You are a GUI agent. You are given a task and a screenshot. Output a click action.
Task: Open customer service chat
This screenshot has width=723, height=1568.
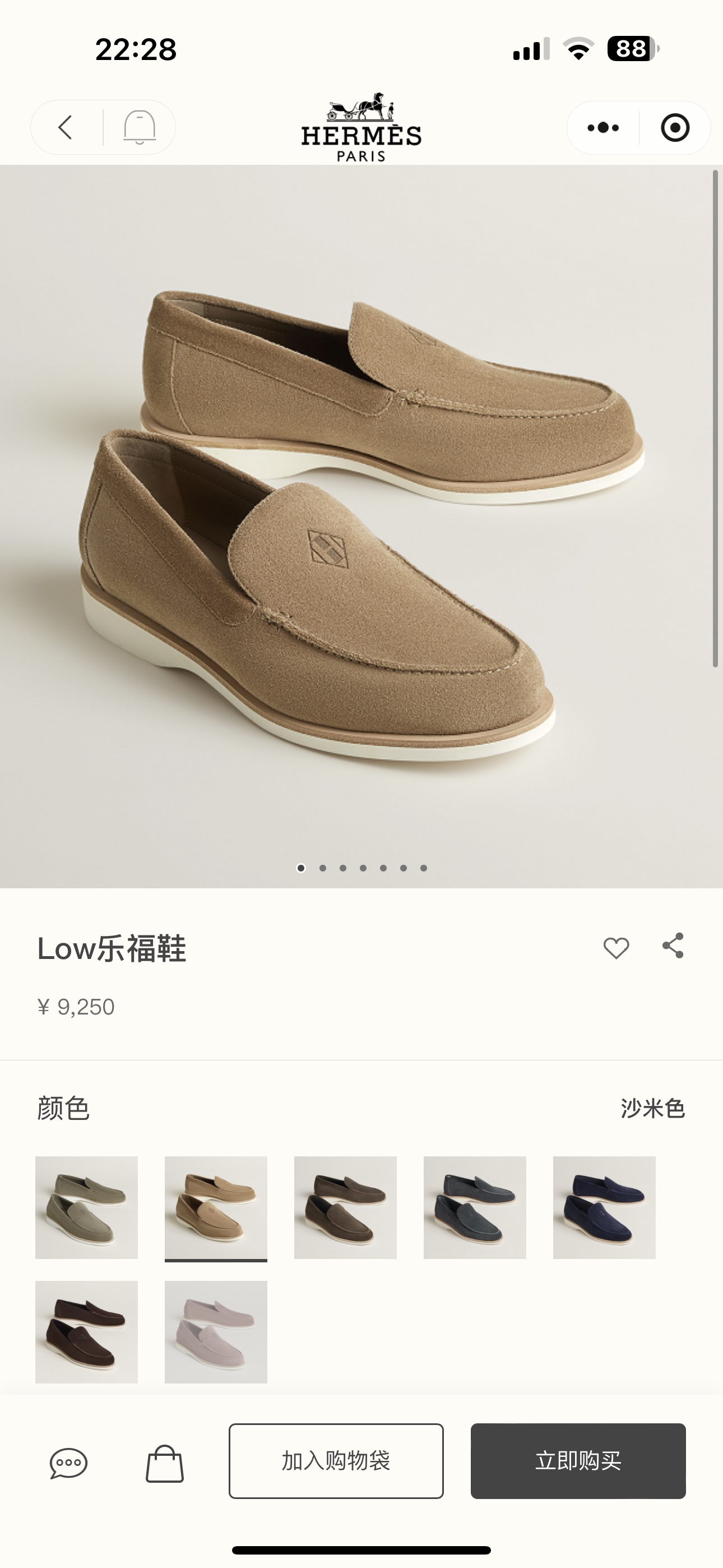click(x=69, y=1463)
